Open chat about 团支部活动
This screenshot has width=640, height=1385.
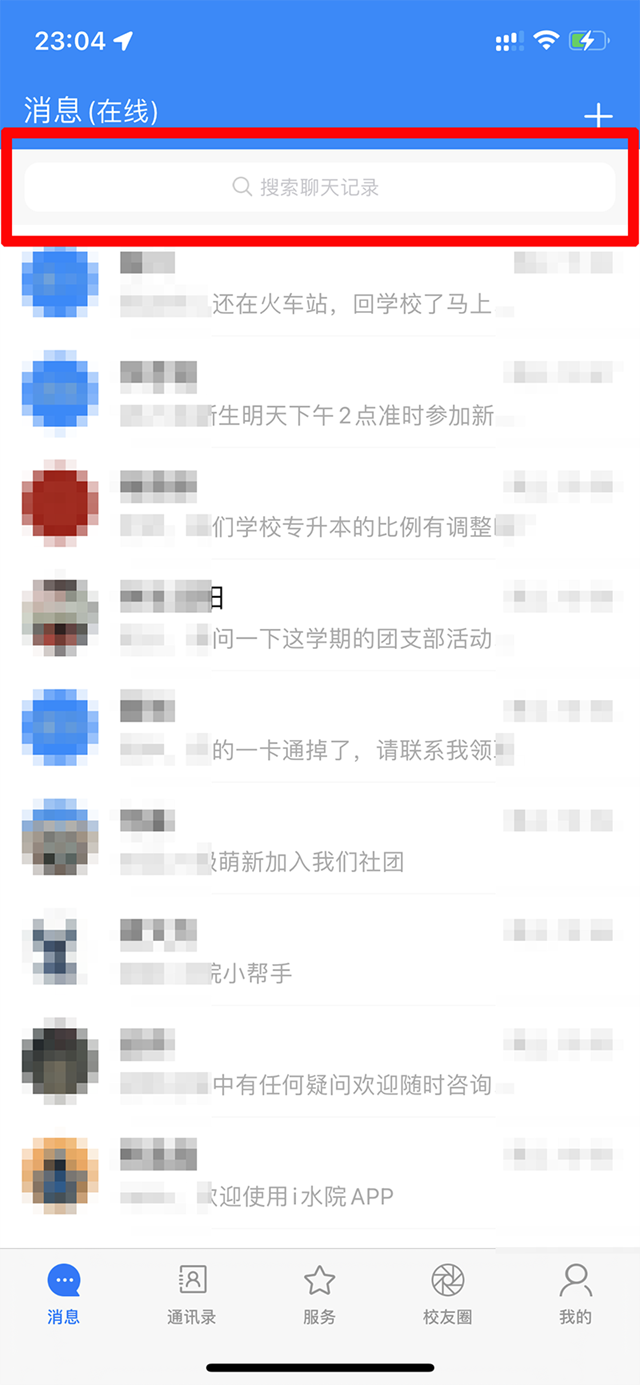320,618
